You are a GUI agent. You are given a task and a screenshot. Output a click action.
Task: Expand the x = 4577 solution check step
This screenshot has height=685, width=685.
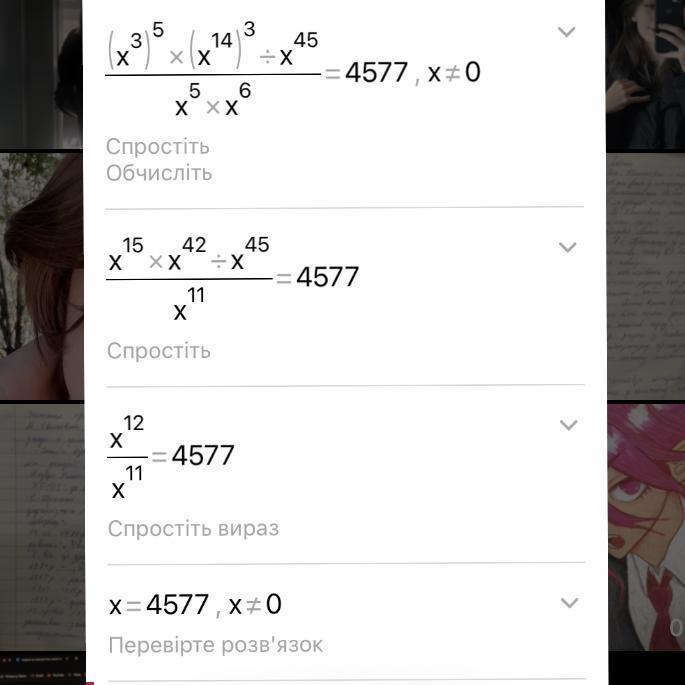pyautogui.click(x=569, y=603)
